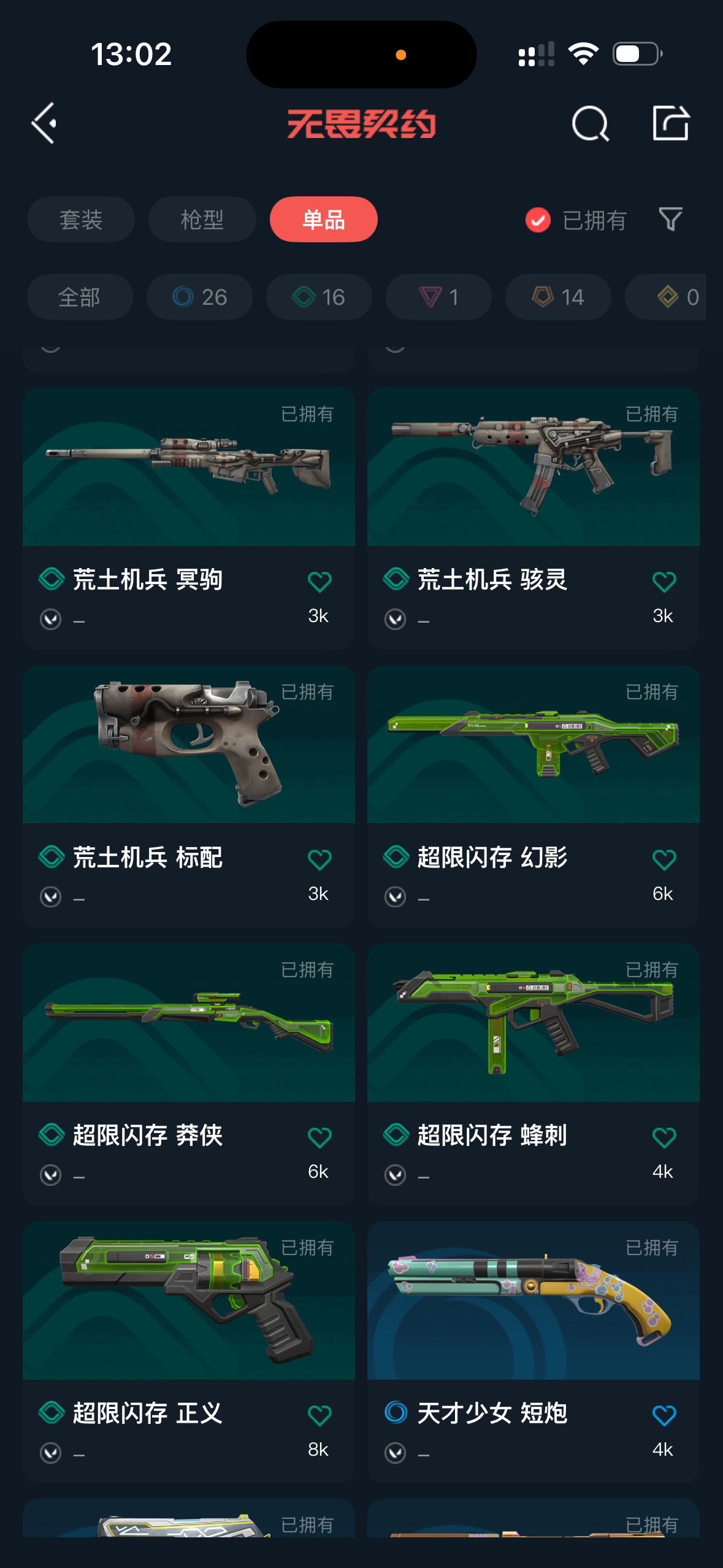Filter by the green tier chip 16

click(x=319, y=298)
